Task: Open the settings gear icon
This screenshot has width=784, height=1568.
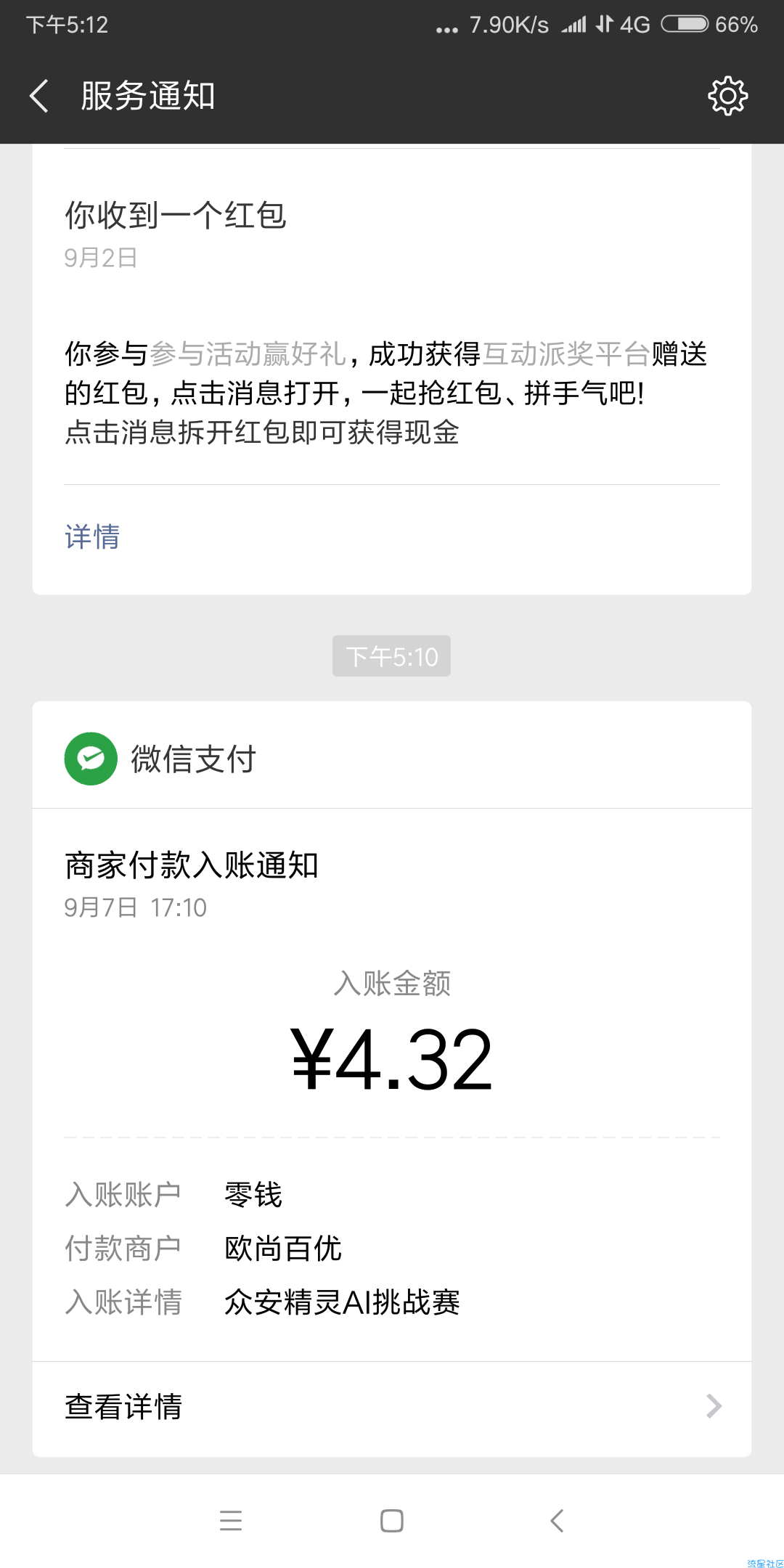Action: 727,96
